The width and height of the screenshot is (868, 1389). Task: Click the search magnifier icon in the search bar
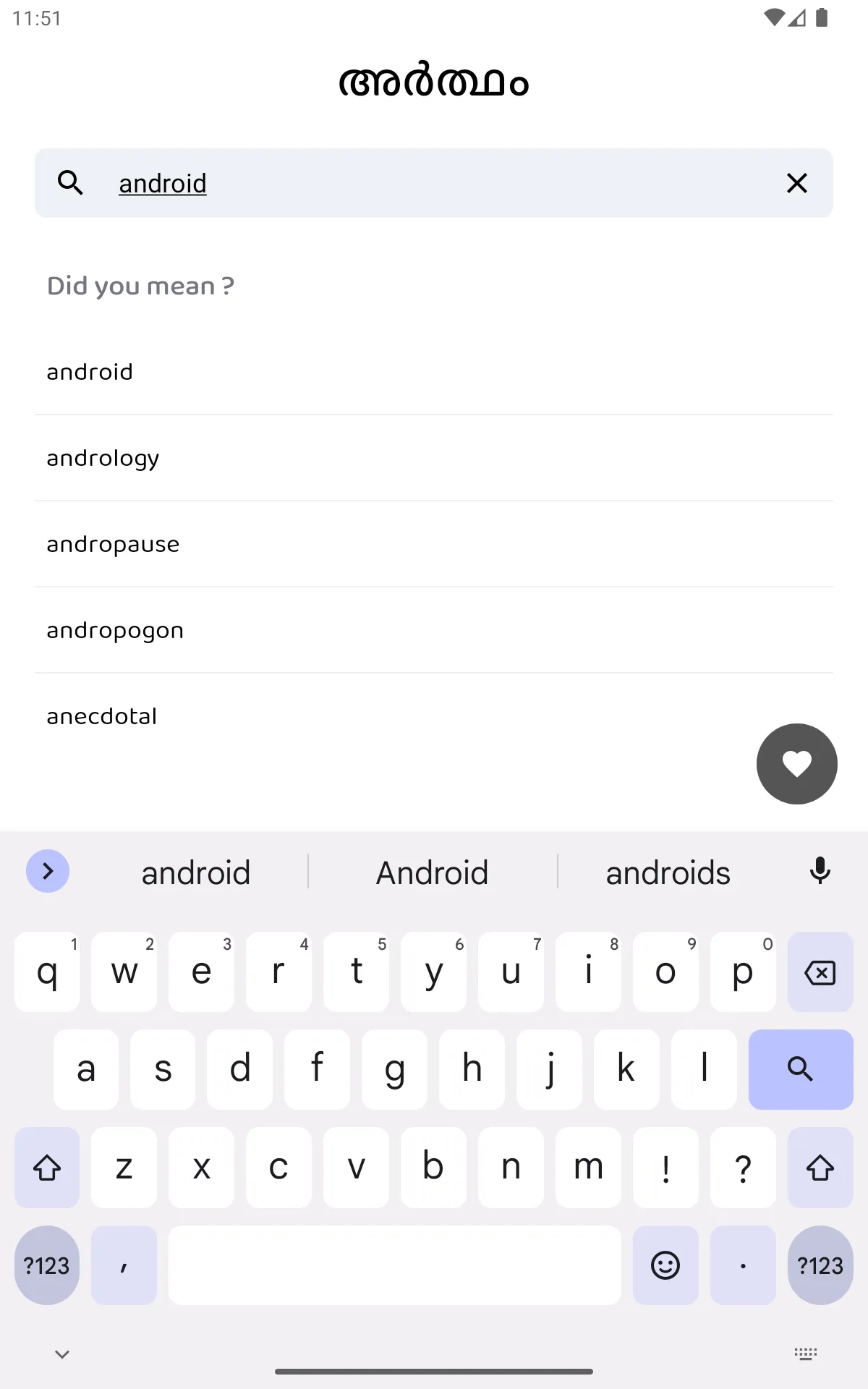[70, 183]
